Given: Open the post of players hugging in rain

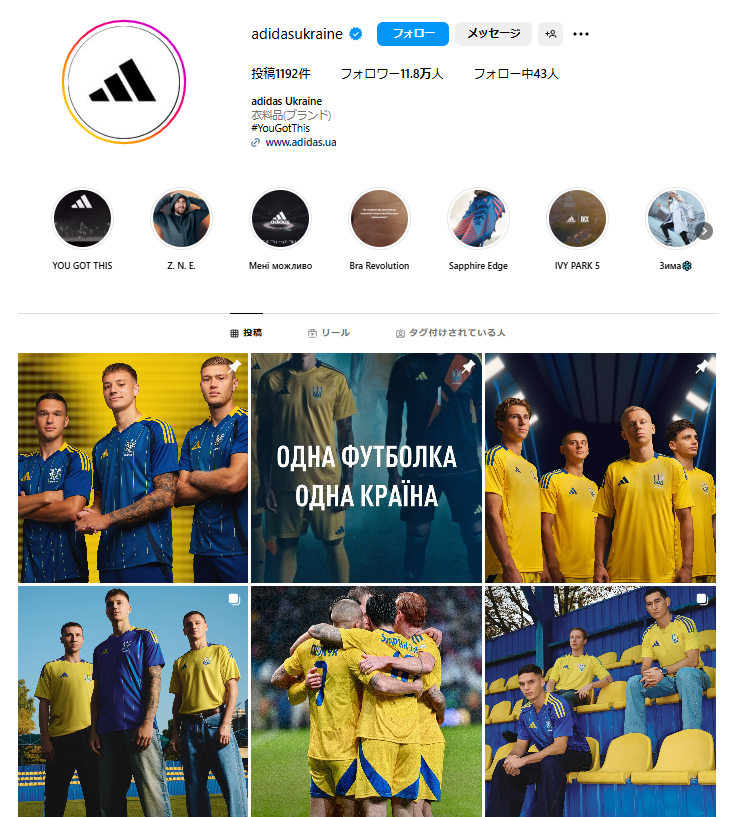Looking at the screenshot, I should coord(366,701).
